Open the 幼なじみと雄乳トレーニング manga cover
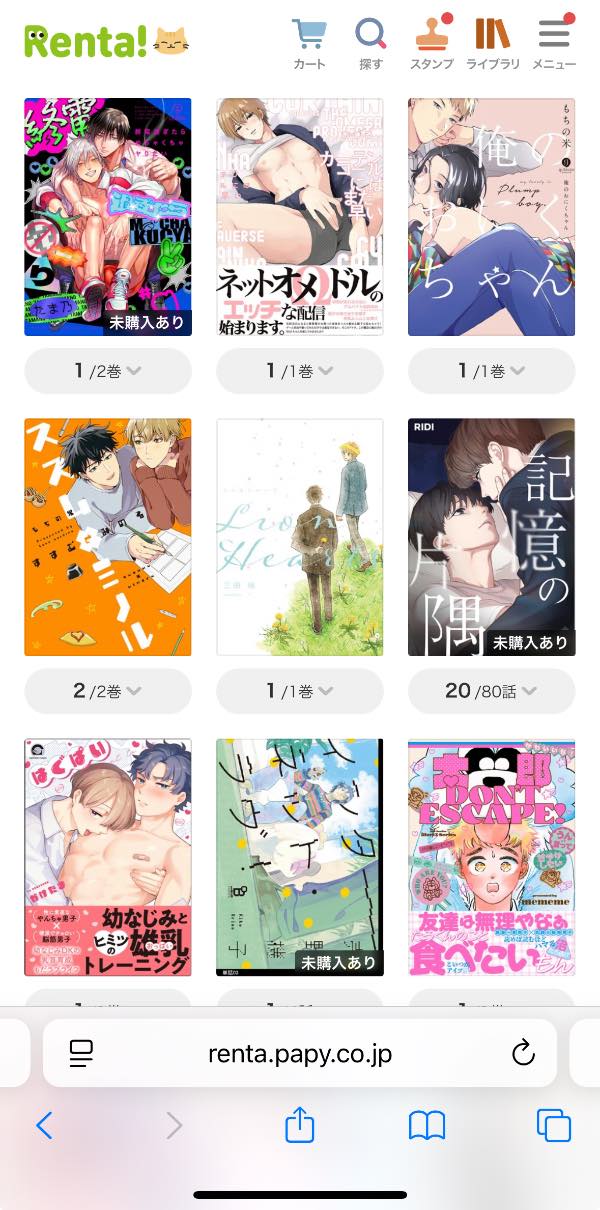Viewport: 600px width, 1210px height. point(108,857)
